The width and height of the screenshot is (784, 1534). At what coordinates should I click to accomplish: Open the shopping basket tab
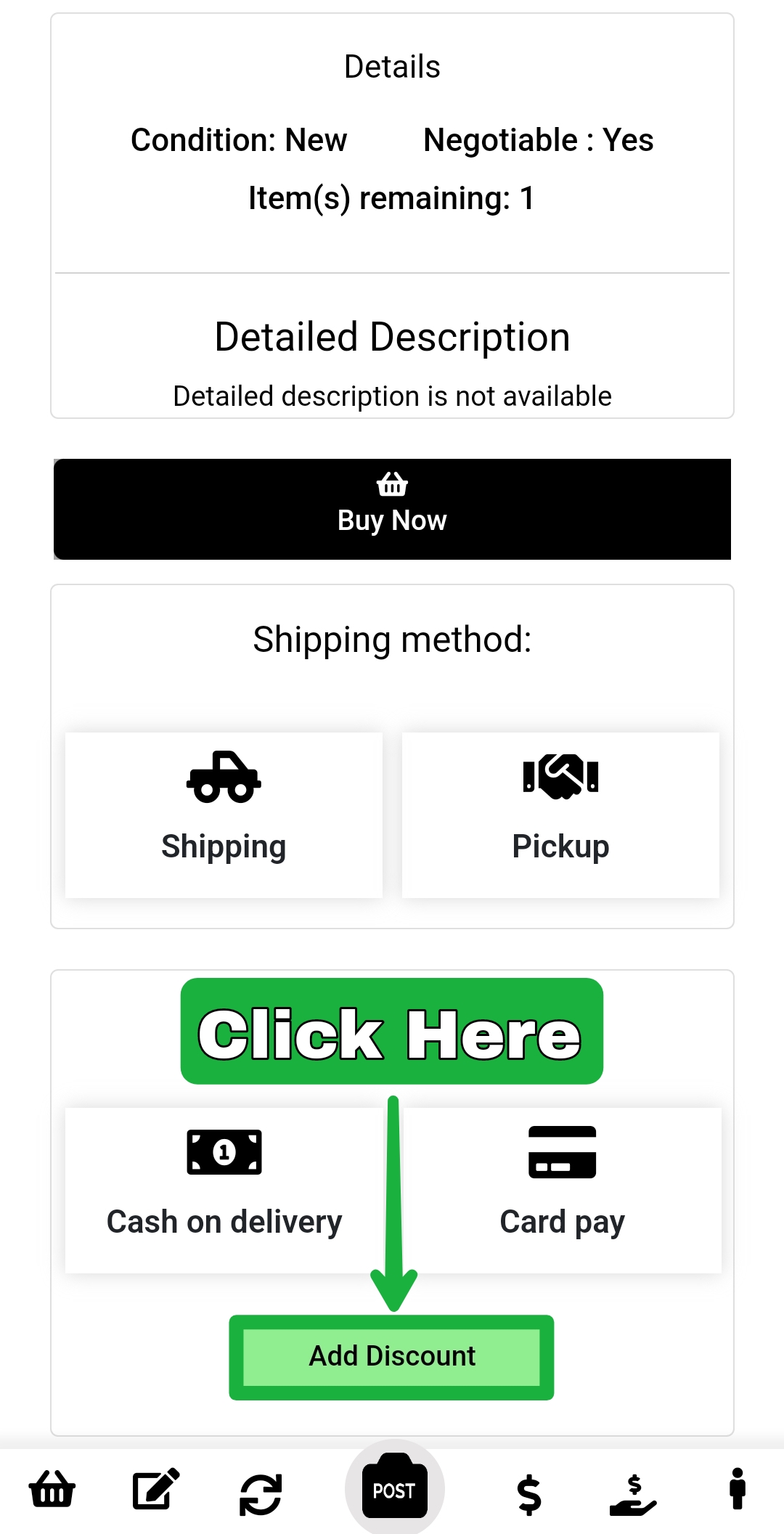[x=52, y=1490]
